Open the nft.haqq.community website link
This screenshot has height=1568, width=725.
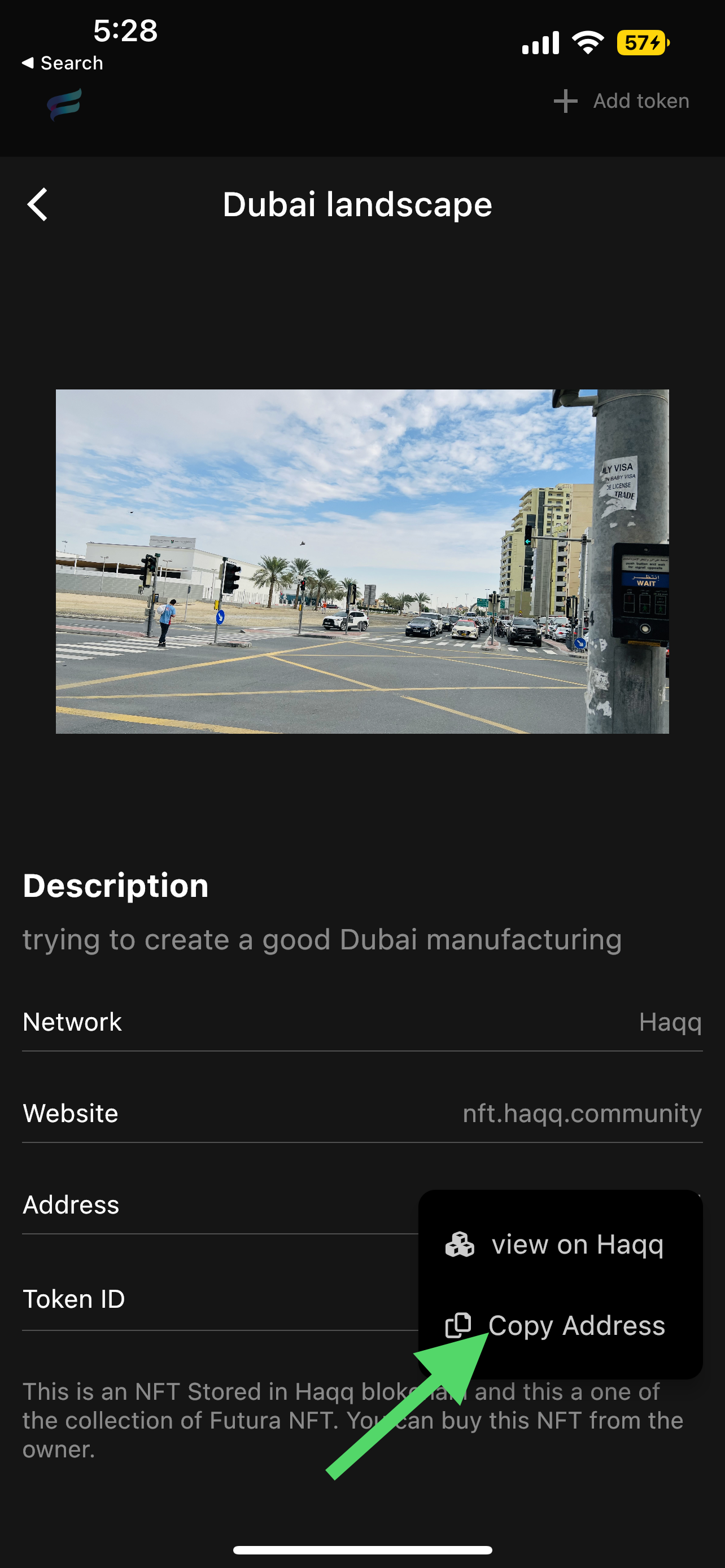582,1113
